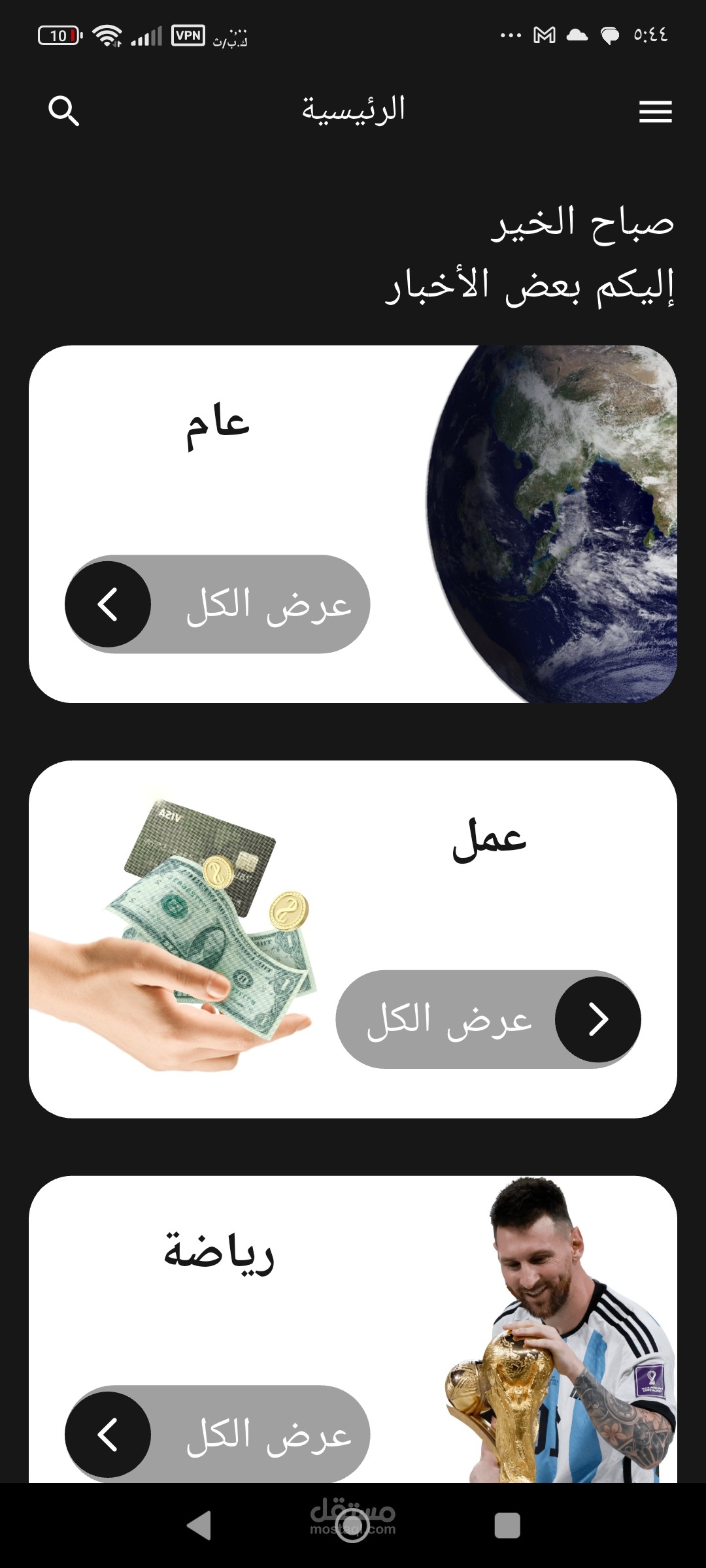Tap عرض الكل in the عمل card

488,1019
